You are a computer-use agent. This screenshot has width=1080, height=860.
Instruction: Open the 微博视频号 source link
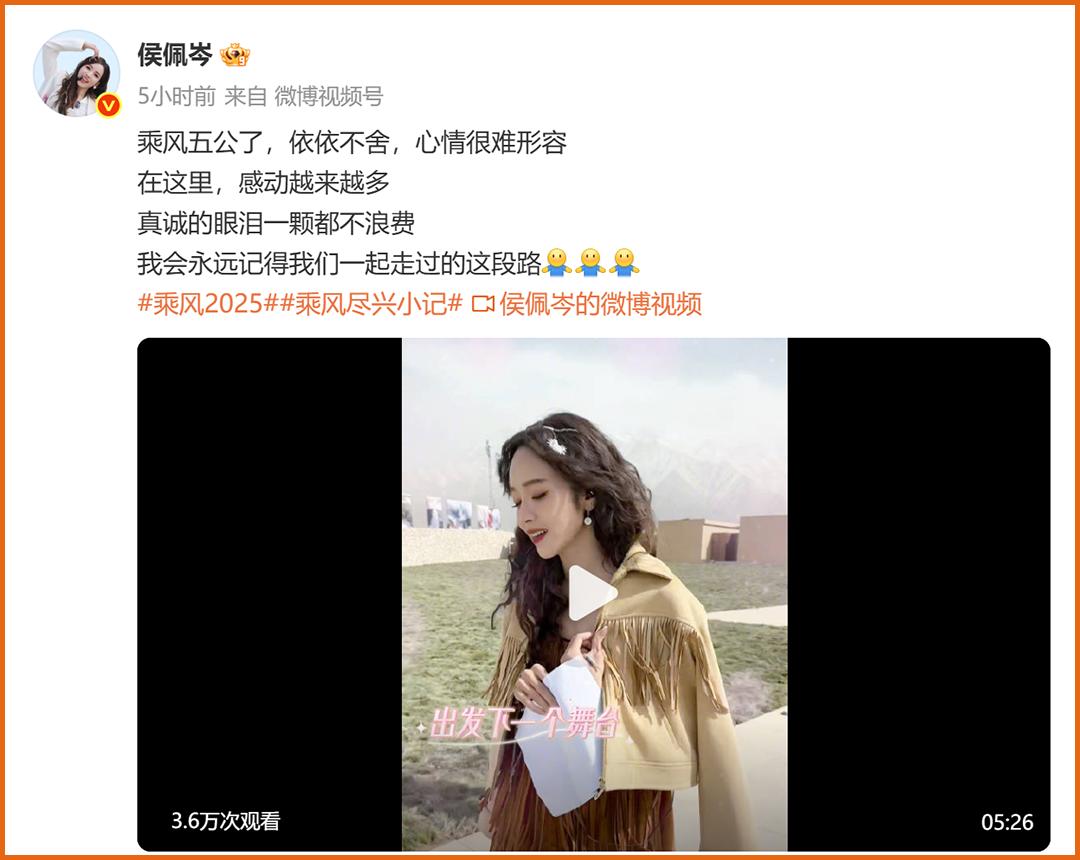pos(328,96)
